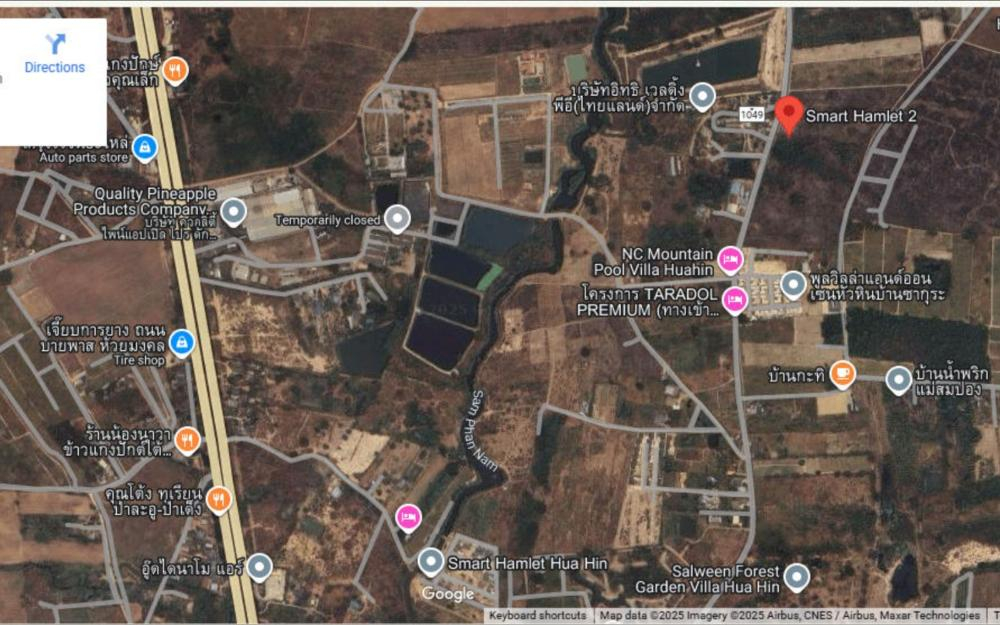Image resolution: width=1000 pixels, height=625 pixels.
Task: Open the Tire shop marker
Action: pyautogui.click(x=181, y=343)
